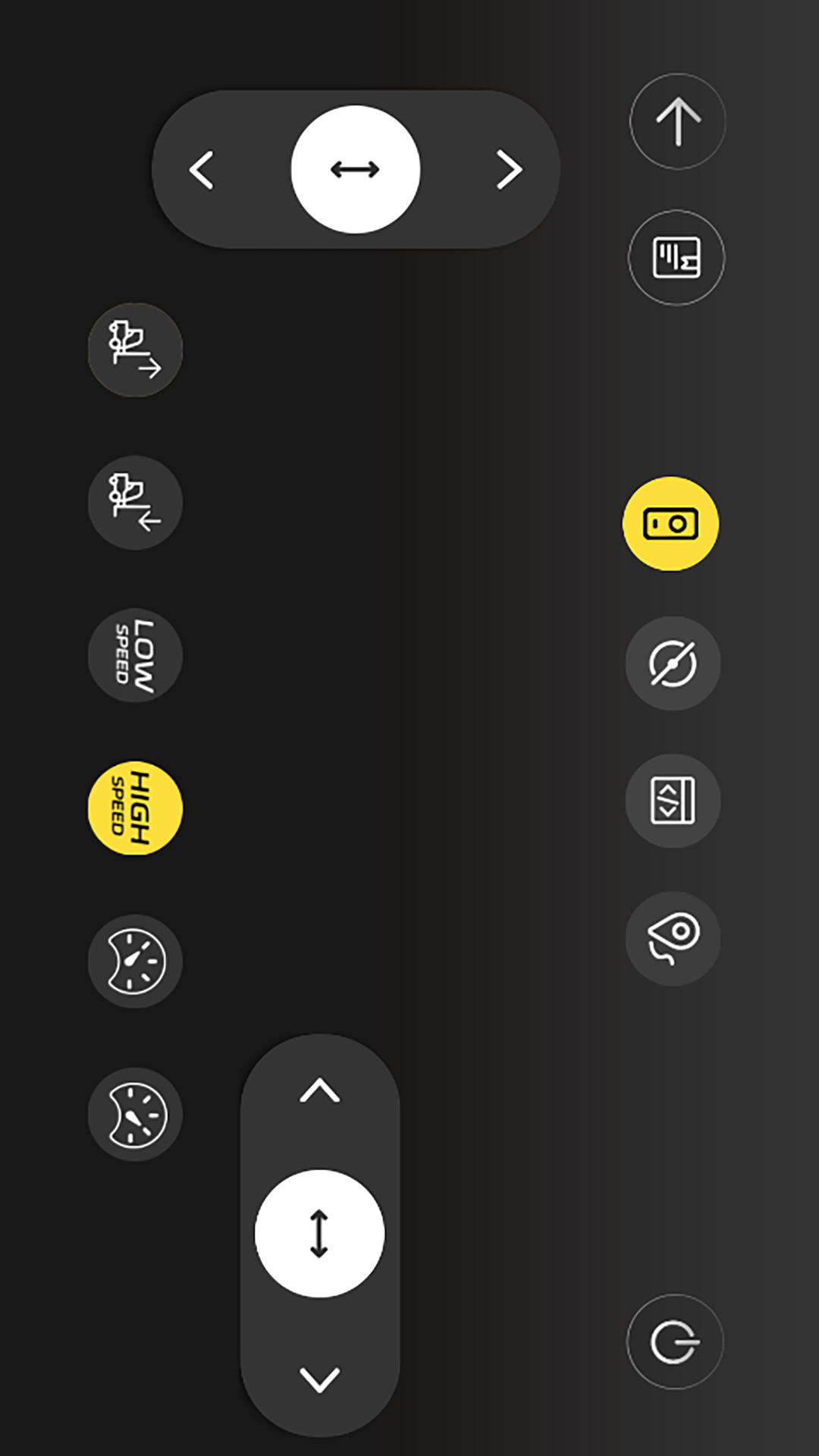
Task: Tap the up chevron in vertical control
Action: click(320, 1090)
